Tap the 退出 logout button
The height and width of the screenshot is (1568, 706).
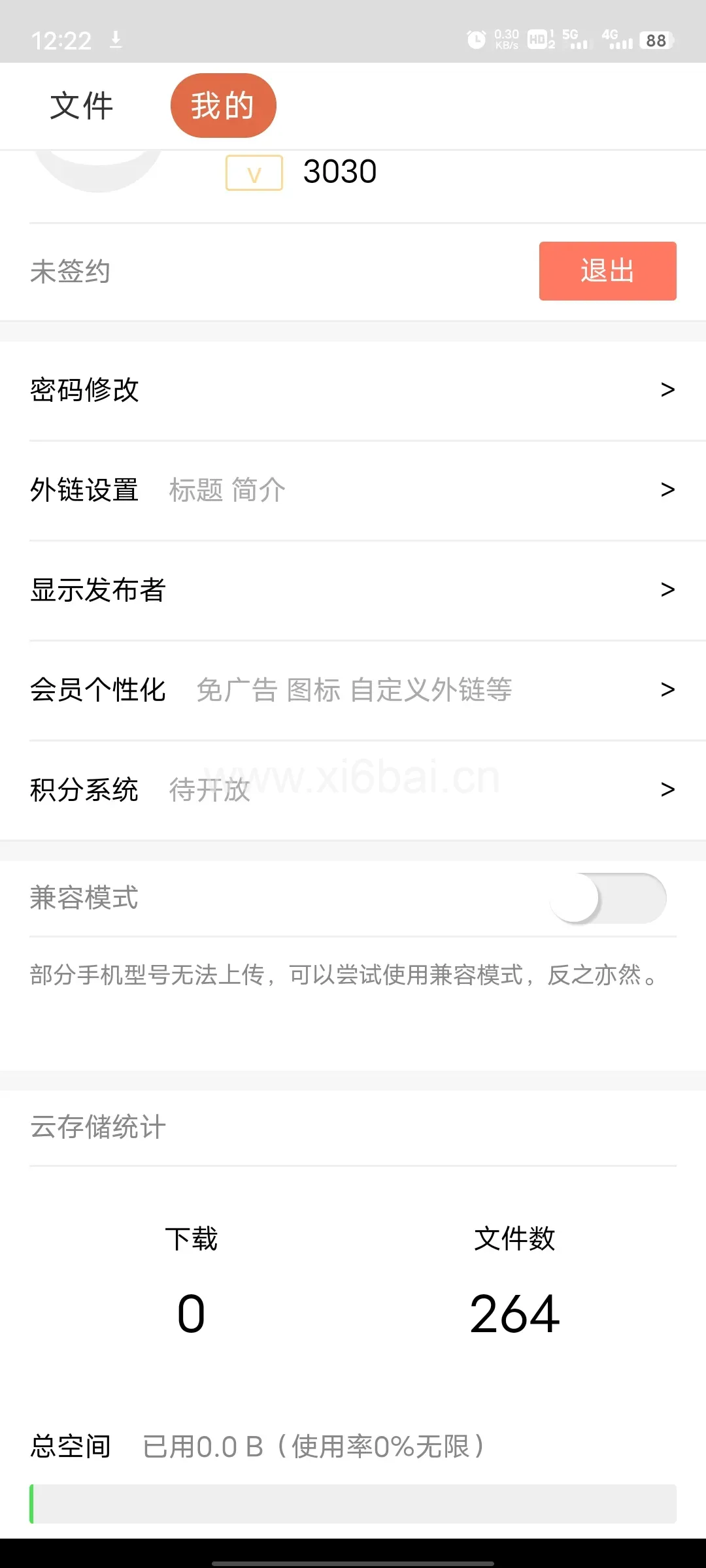point(607,271)
